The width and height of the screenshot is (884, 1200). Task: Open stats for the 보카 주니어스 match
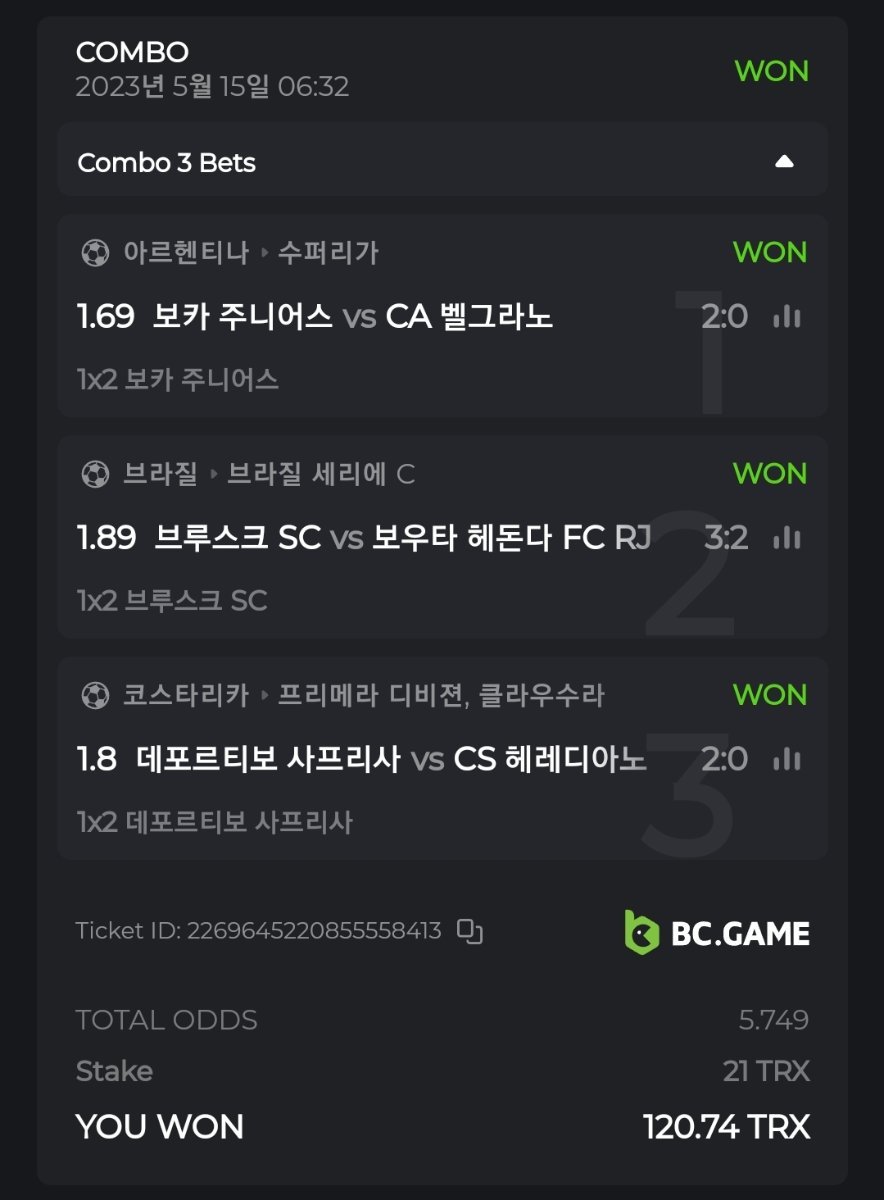click(x=787, y=317)
